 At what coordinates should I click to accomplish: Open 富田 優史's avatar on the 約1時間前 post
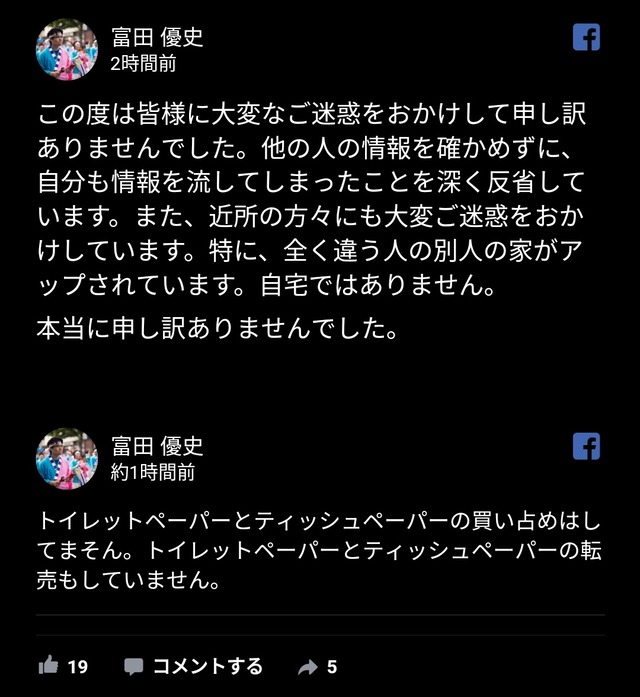tap(67, 458)
